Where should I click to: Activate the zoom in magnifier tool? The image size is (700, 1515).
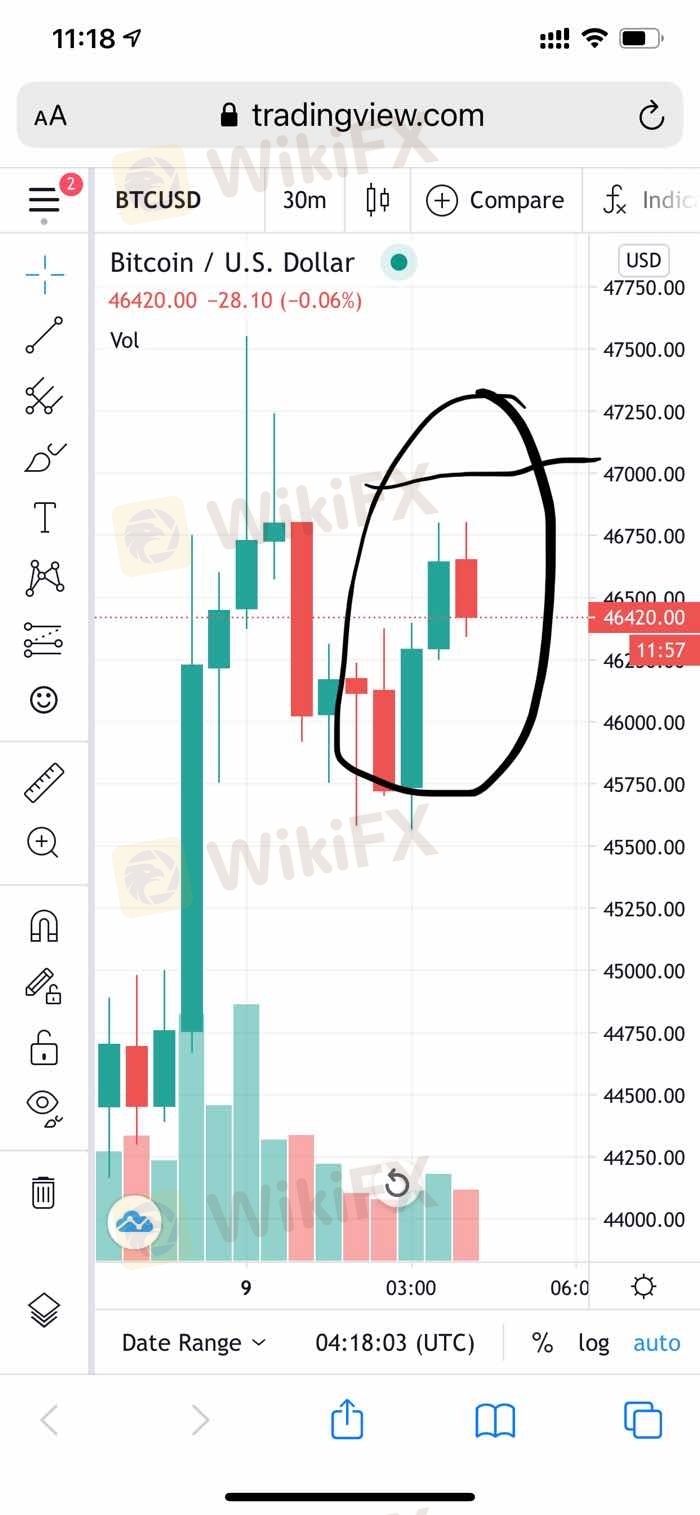tap(44, 843)
